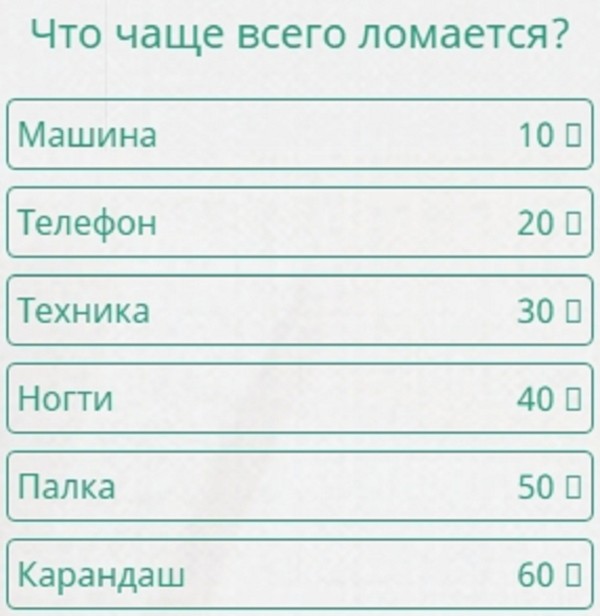Viewport: 600px width, 616px height.
Task: Open the Ногти answer row
Action: pos(299,399)
